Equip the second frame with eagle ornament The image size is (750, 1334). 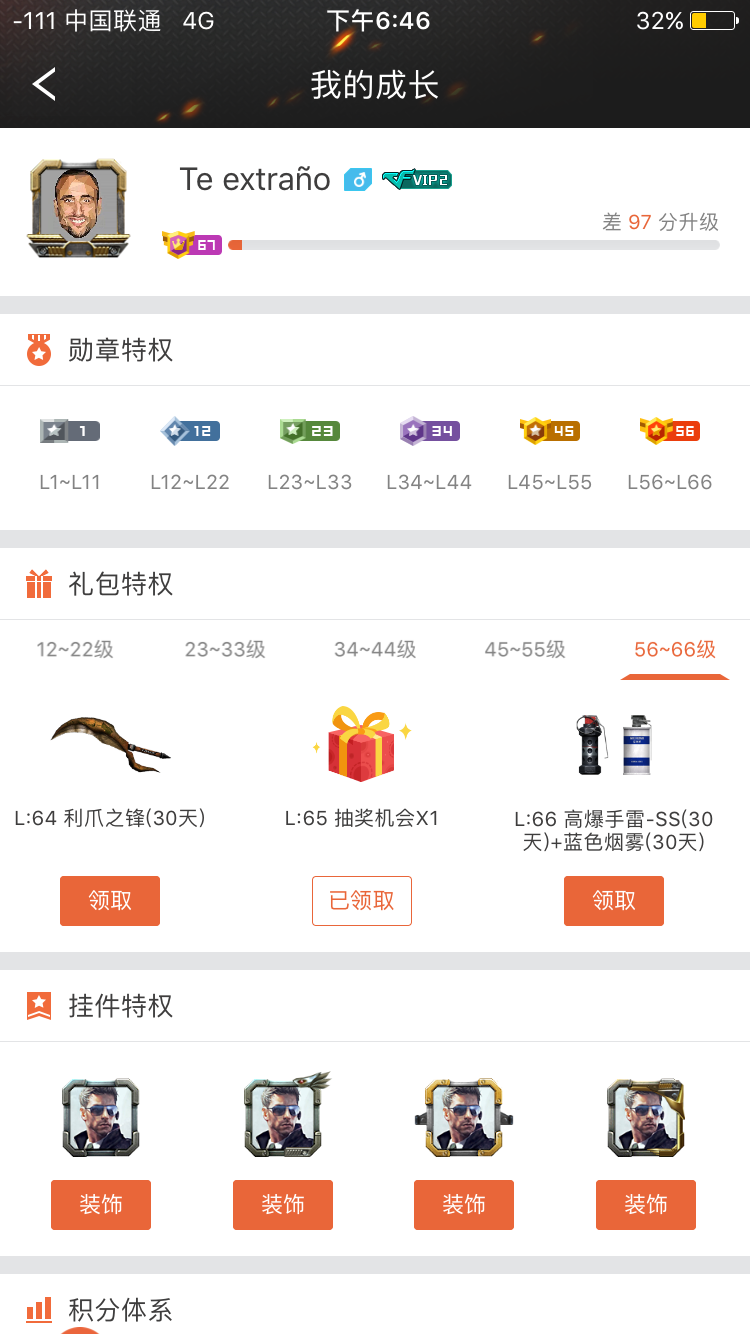(283, 1205)
